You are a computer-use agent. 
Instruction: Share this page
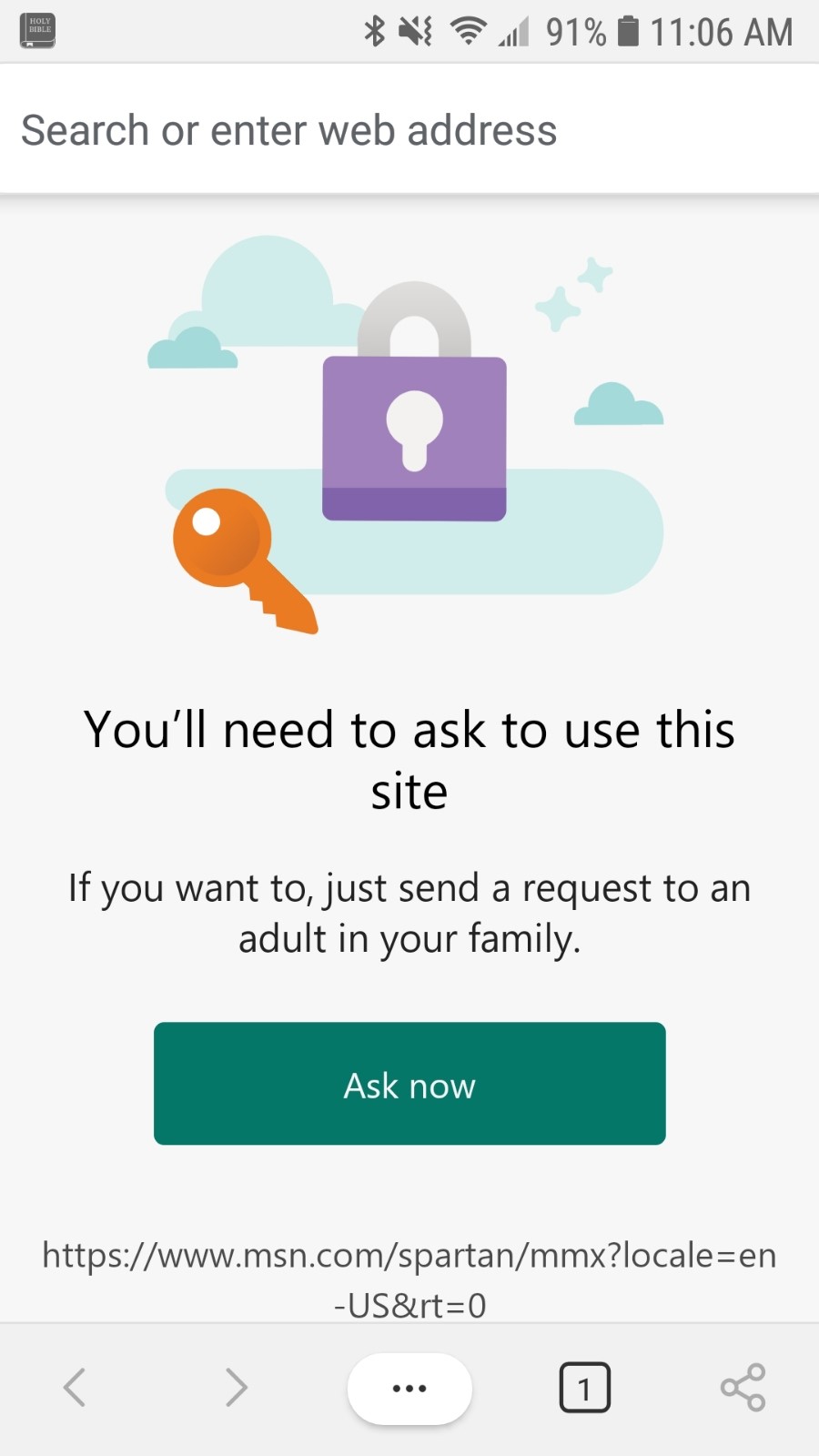[743, 1388]
